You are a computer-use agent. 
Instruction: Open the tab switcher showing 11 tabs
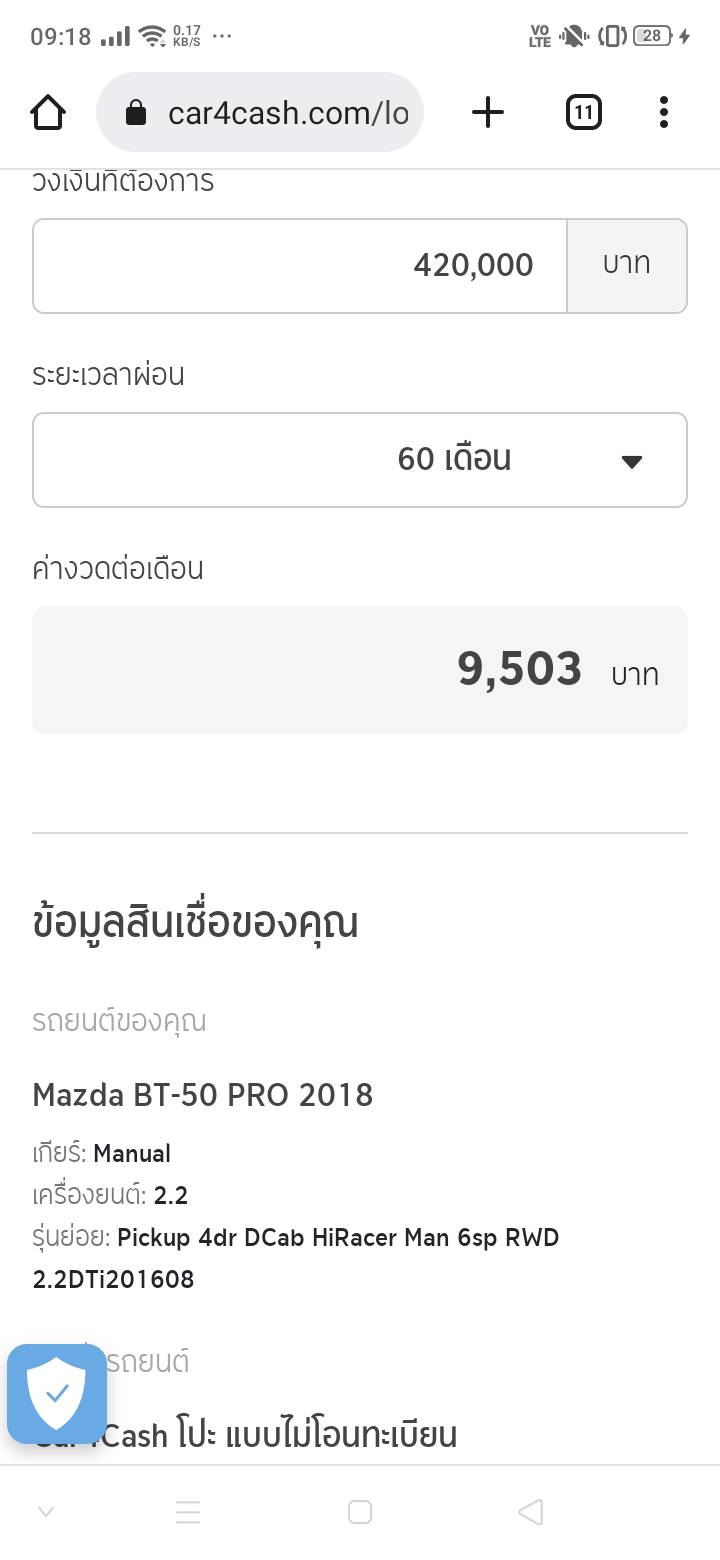pos(583,113)
